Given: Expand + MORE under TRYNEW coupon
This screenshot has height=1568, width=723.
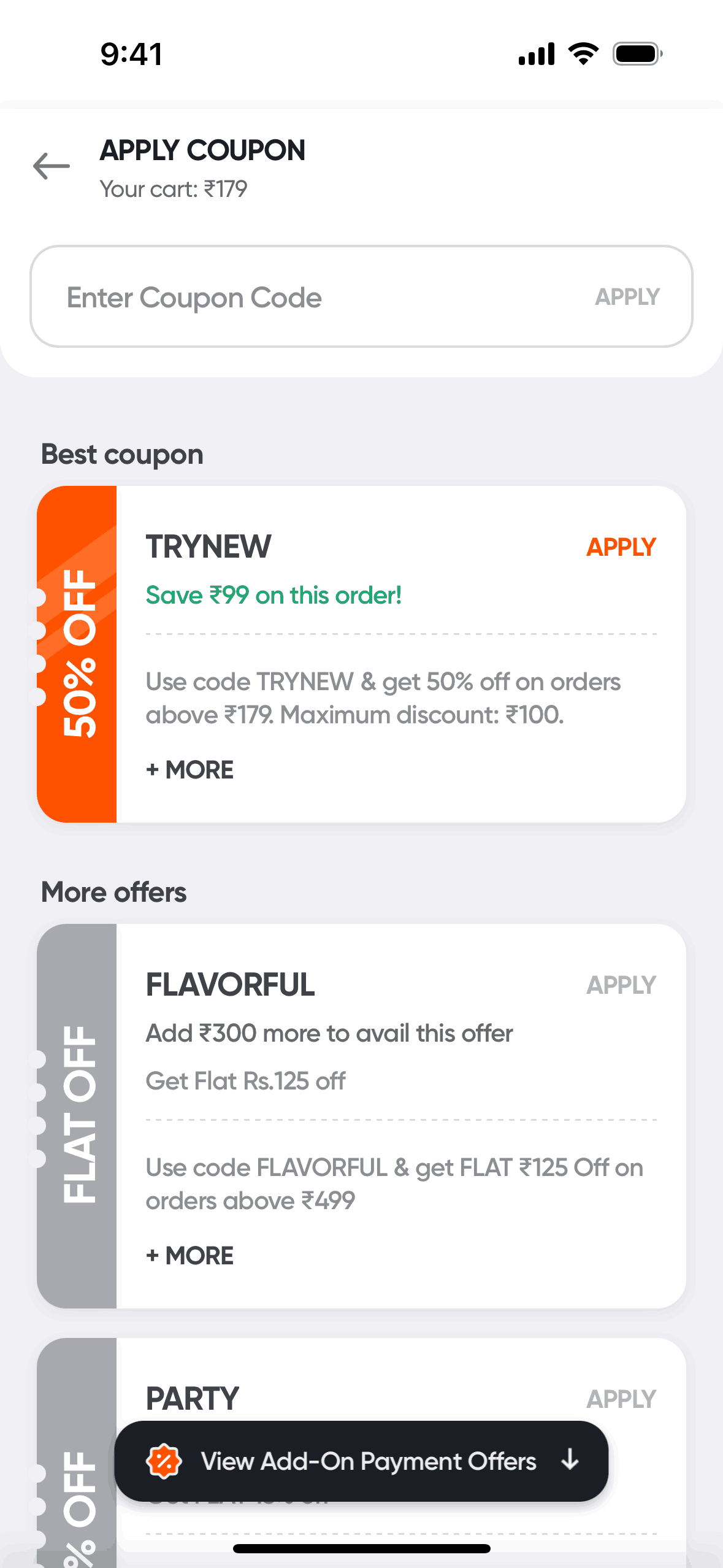Looking at the screenshot, I should point(190,770).
